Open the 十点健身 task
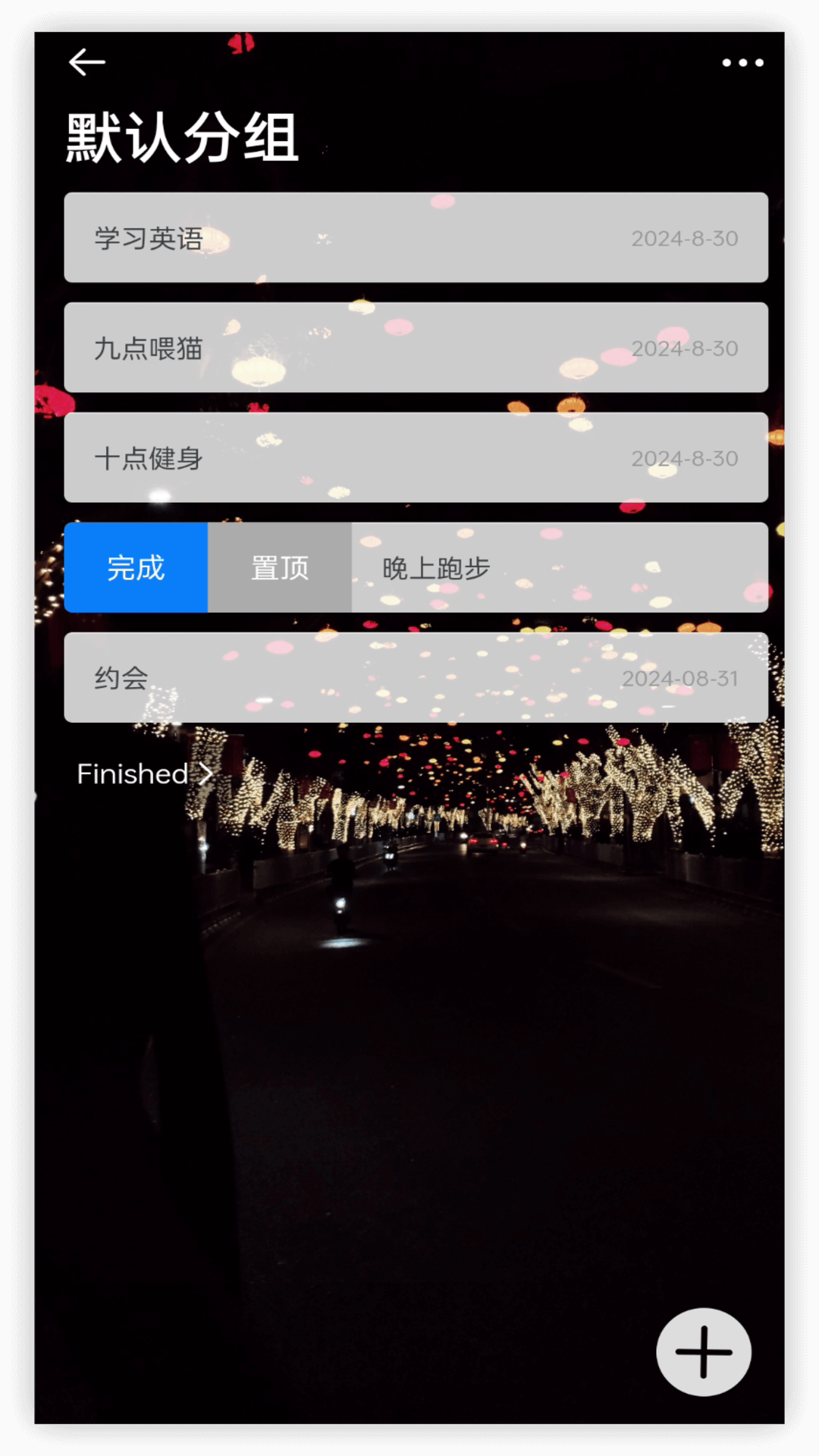This screenshot has height=1456, width=819. [x=416, y=457]
